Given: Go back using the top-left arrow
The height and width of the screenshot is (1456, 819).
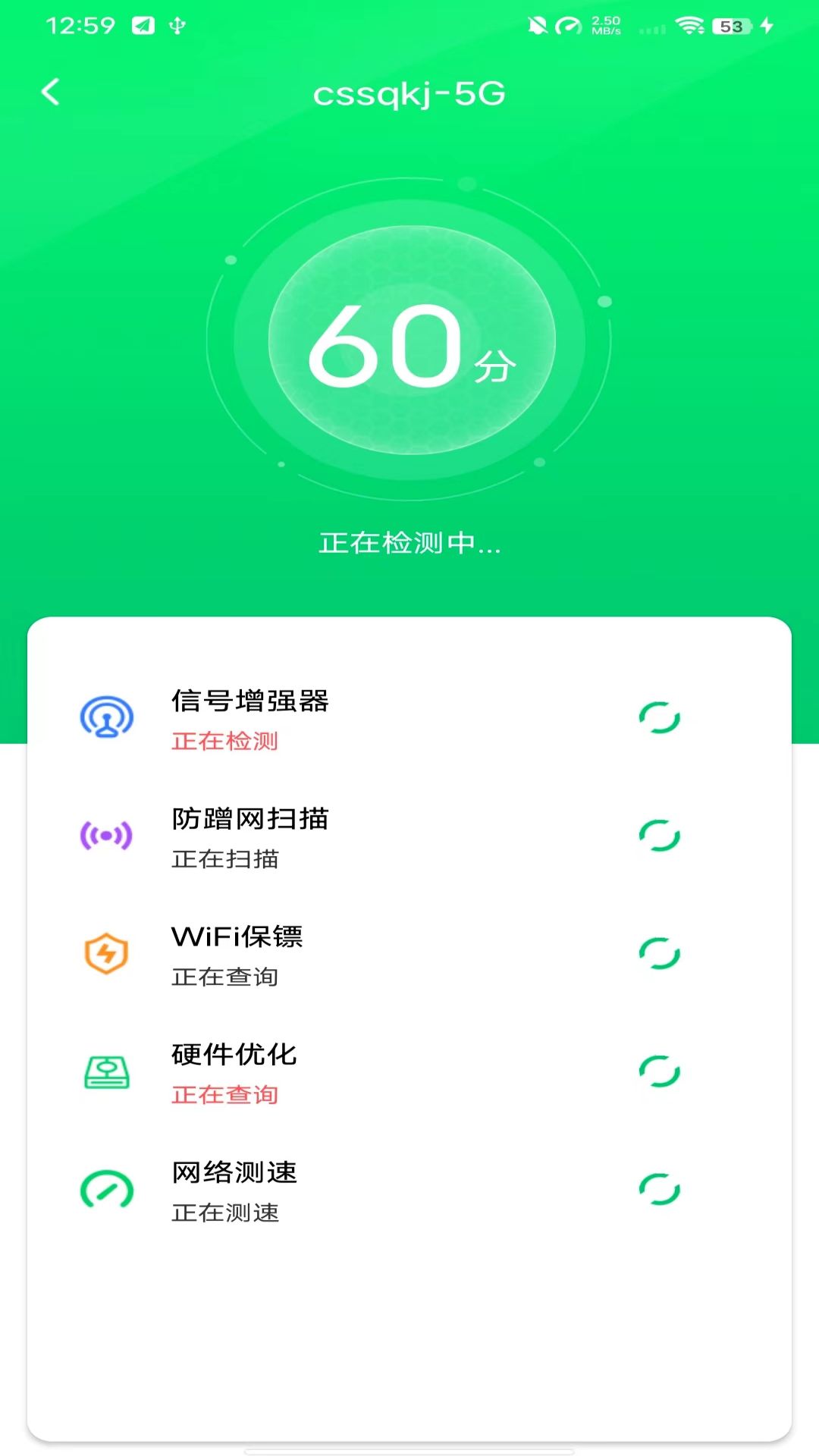Looking at the screenshot, I should coord(50,93).
